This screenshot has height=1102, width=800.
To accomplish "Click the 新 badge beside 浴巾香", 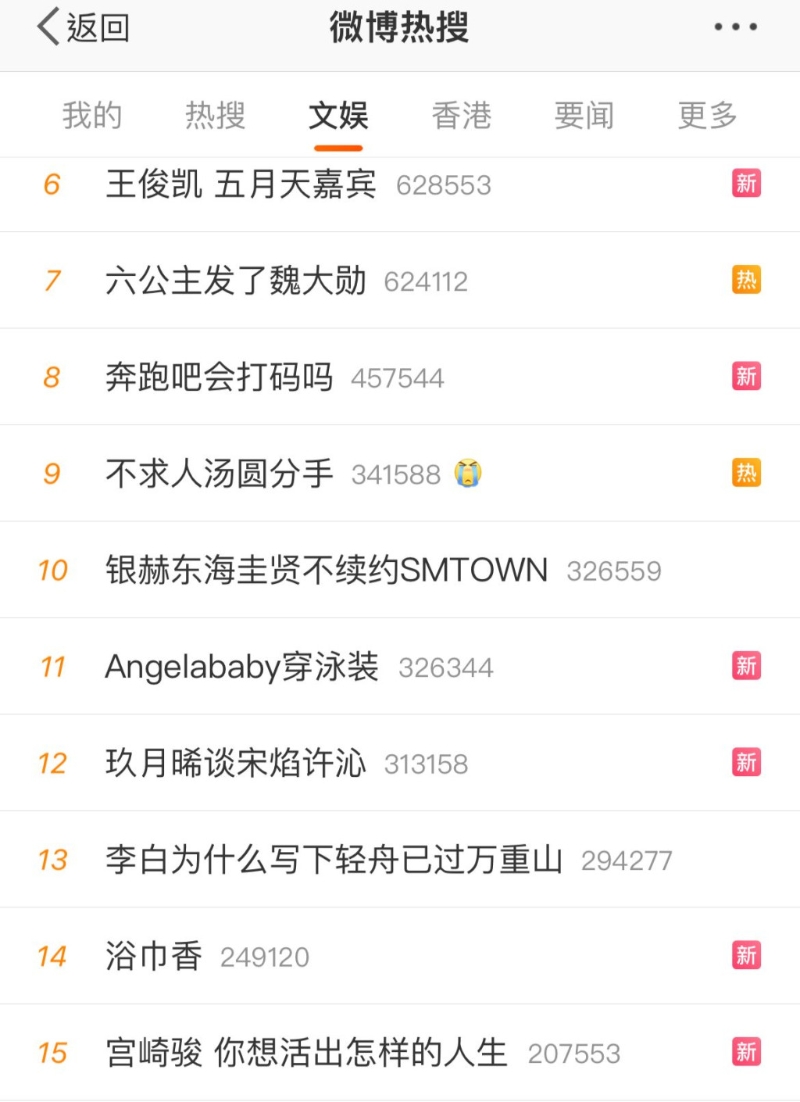I will click(746, 956).
